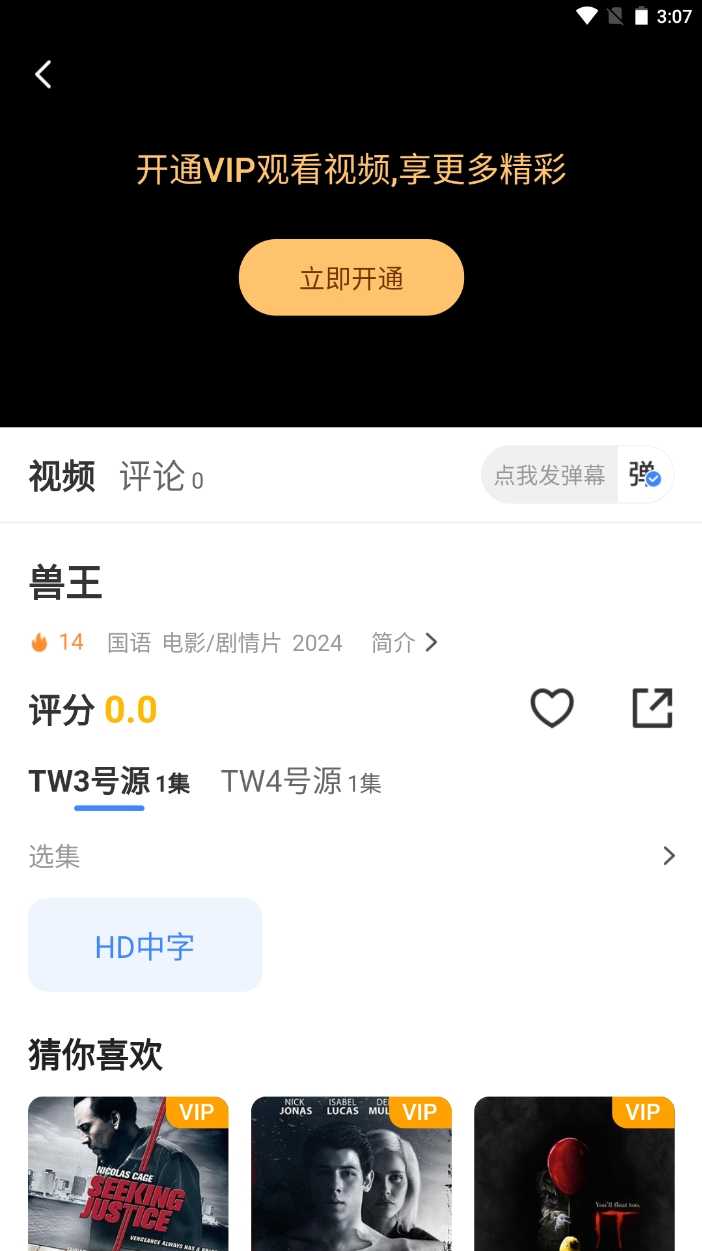Viewport: 702px width, 1251px height.
Task: Open the Seeking Justice movie poster
Action: 128,1175
